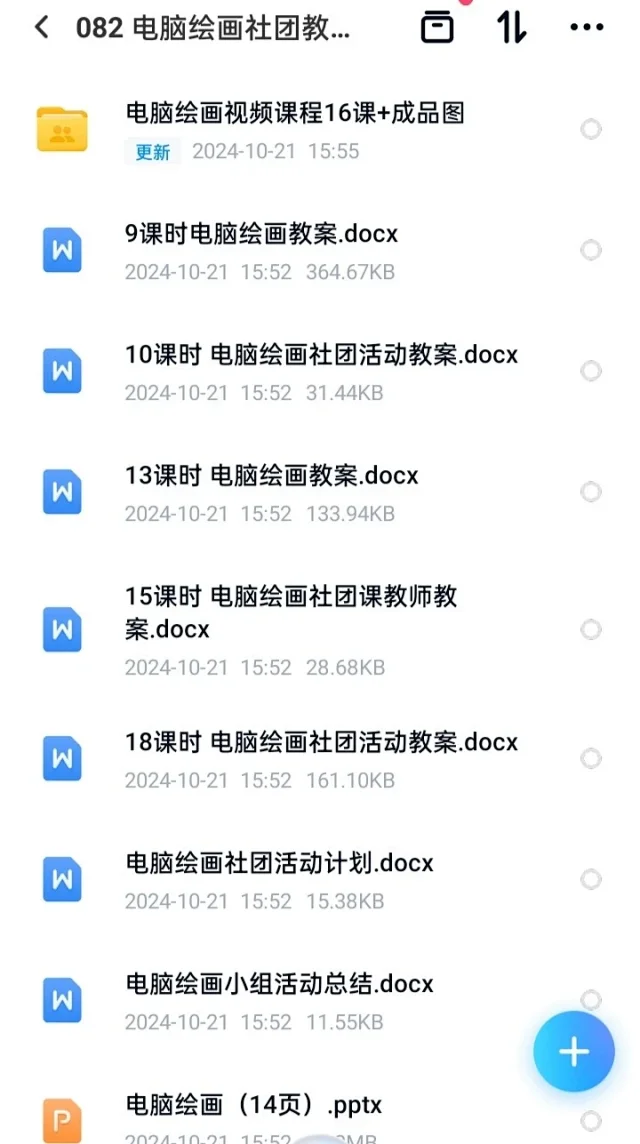The width and height of the screenshot is (640, 1144).
Task: Open 10课时 电脑绘画社团活动教案.docx
Action: [x=321, y=372]
